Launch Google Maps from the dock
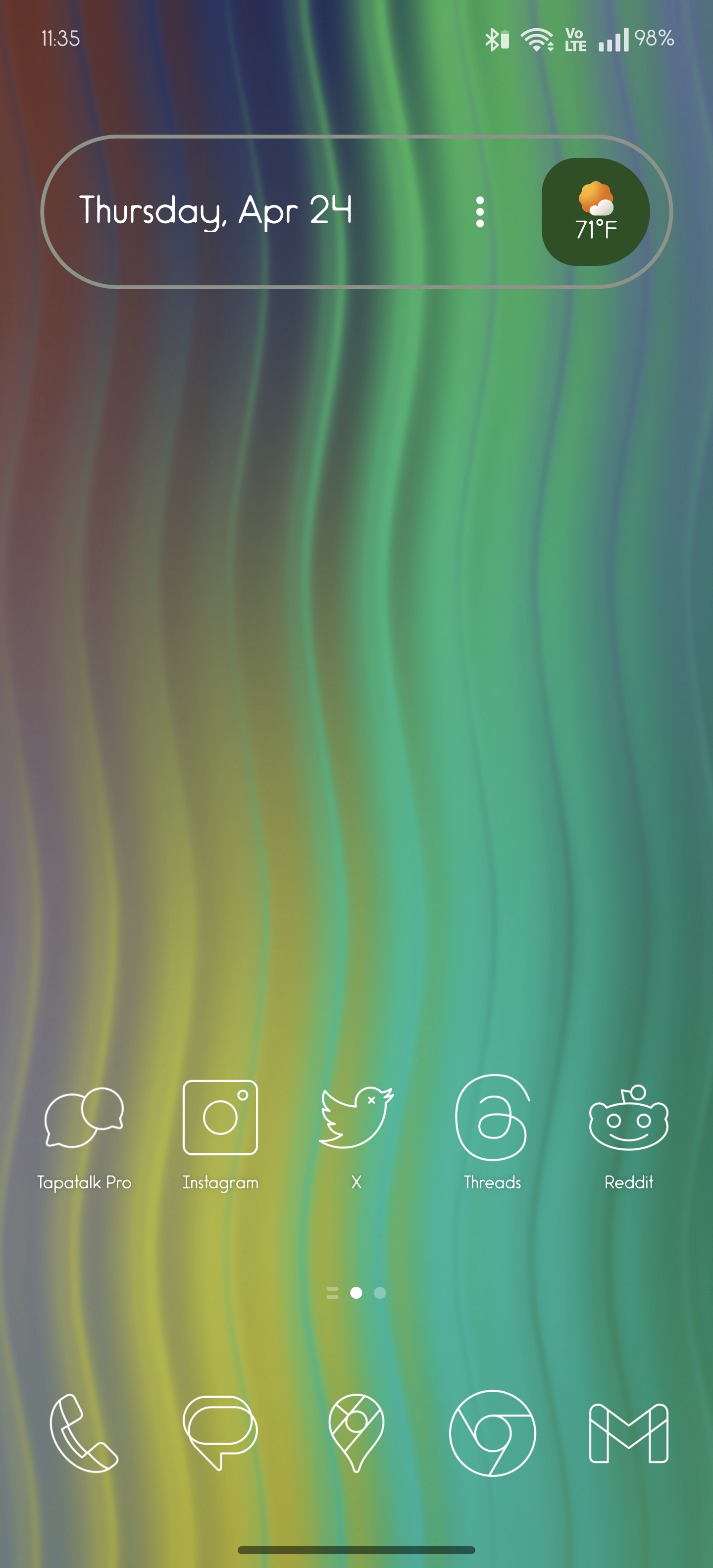 coord(356,1433)
